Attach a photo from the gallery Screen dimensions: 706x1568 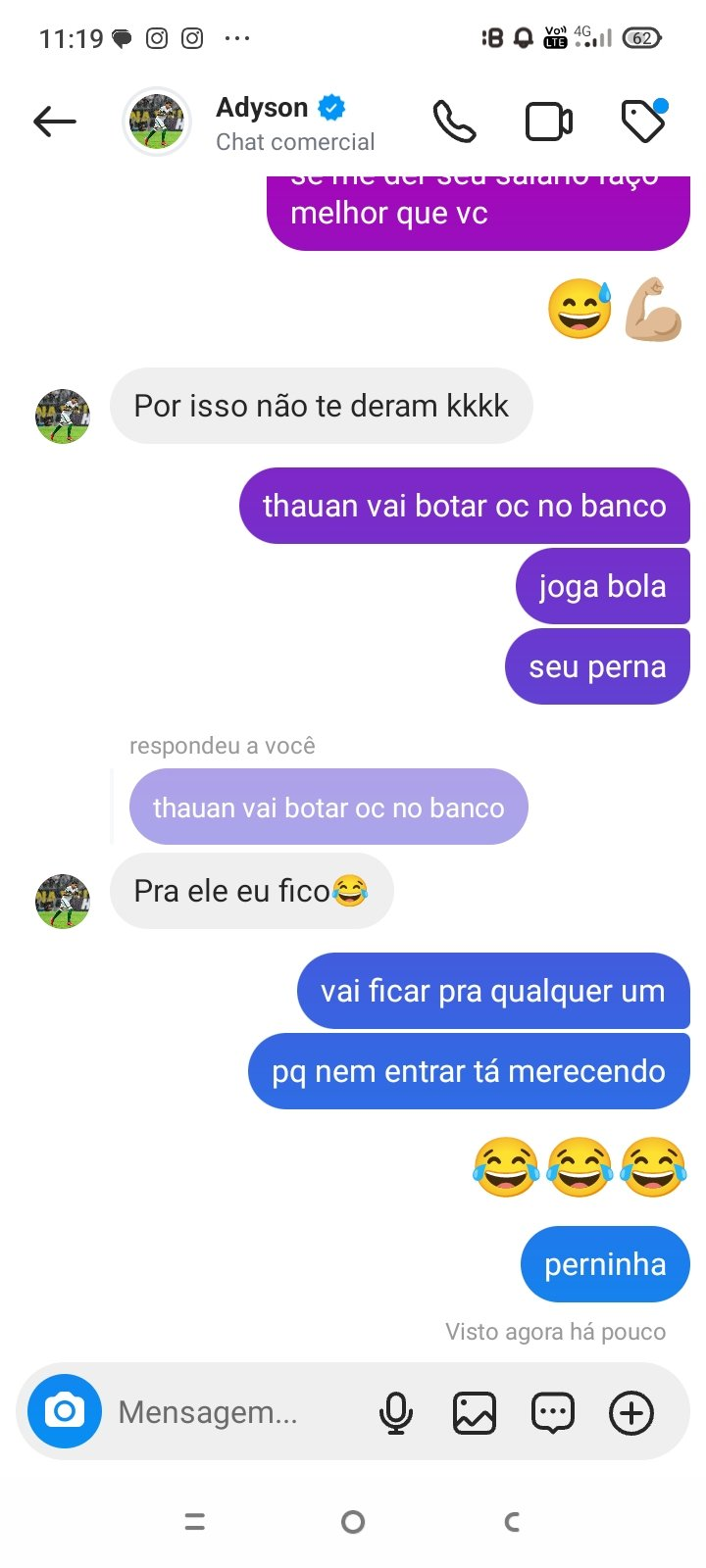pyautogui.click(x=475, y=1413)
